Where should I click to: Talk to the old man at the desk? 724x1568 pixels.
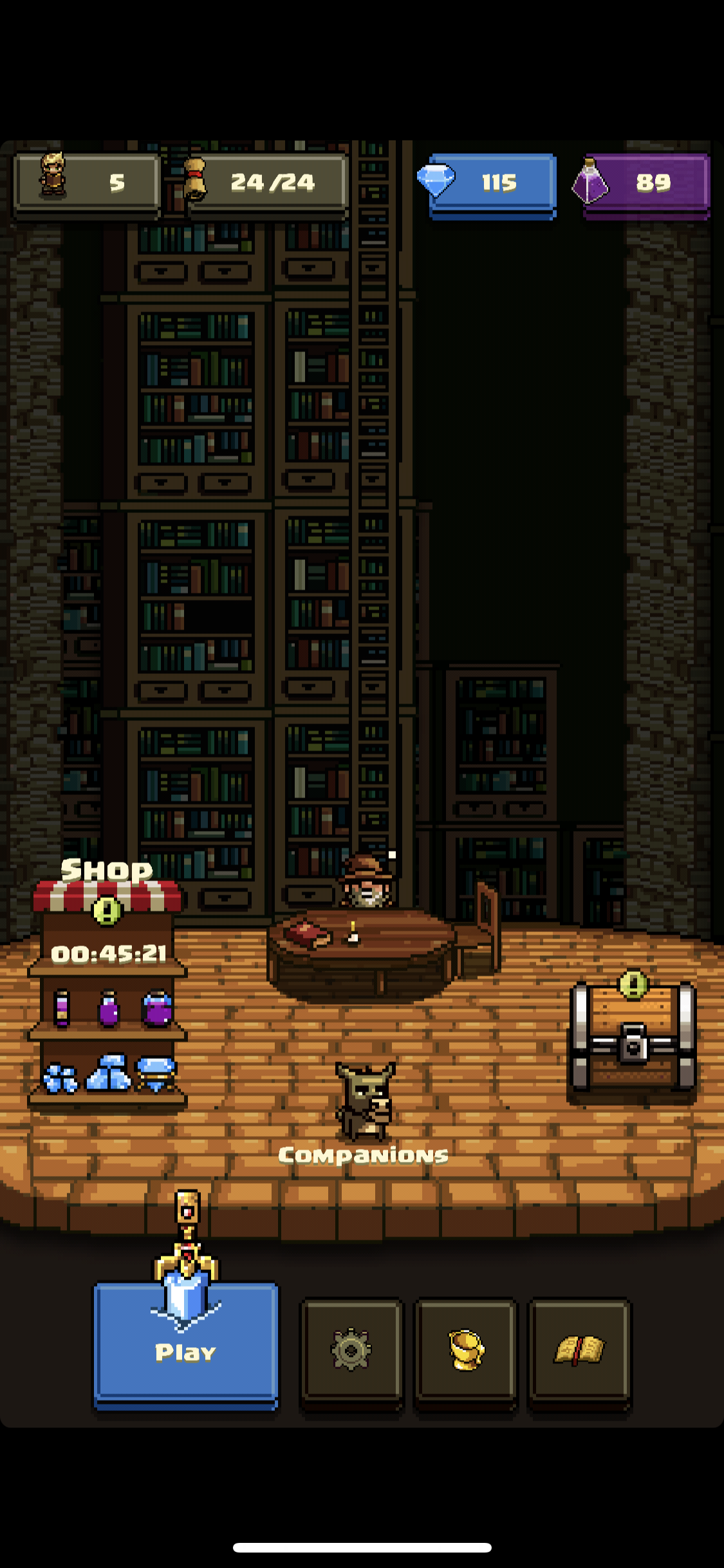367,880
